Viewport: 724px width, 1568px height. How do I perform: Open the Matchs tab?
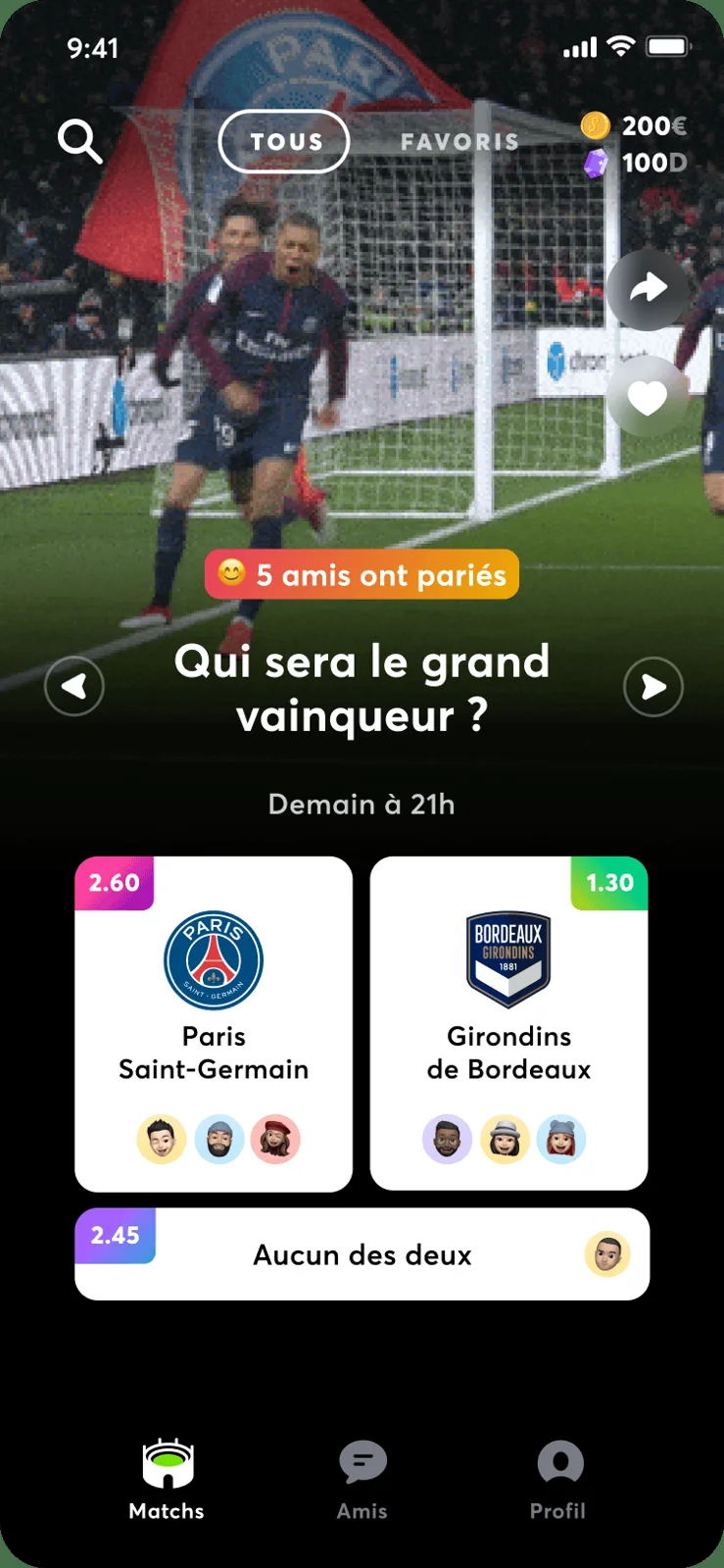pos(167,1480)
